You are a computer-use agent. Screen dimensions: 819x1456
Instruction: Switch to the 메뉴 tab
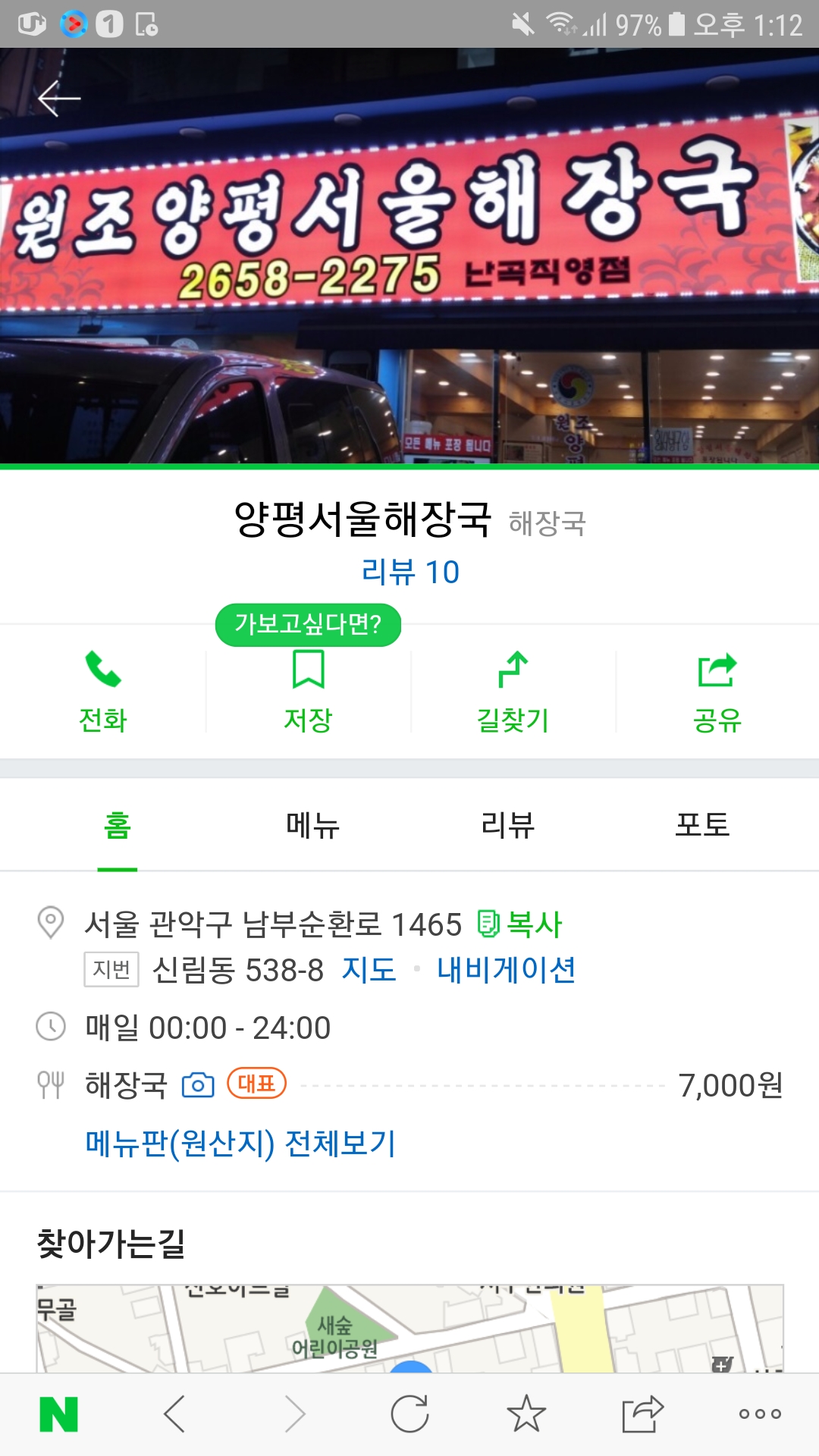[x=312, y=825]
